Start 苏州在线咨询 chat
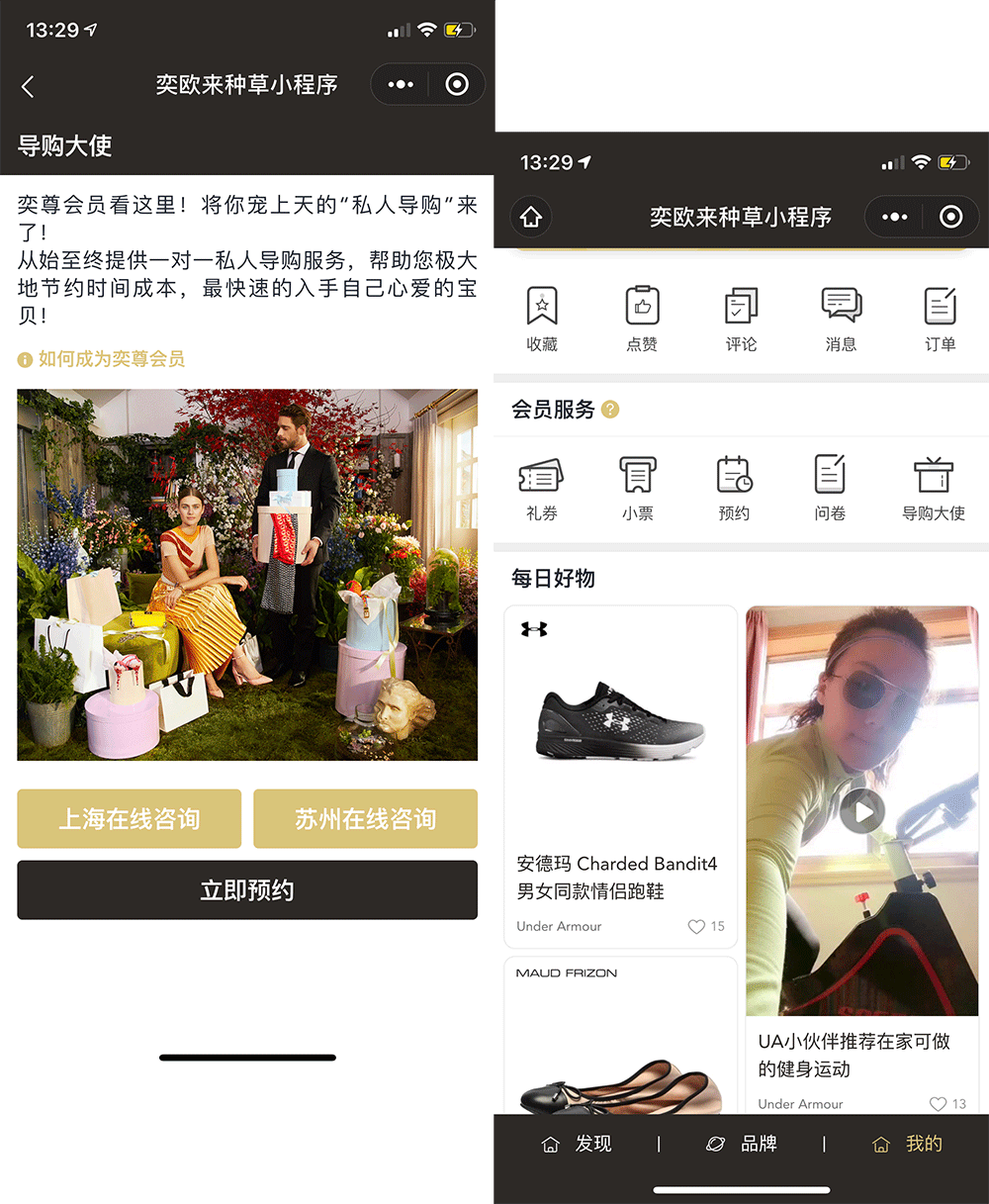989x1204 pixels. point(365,818)
